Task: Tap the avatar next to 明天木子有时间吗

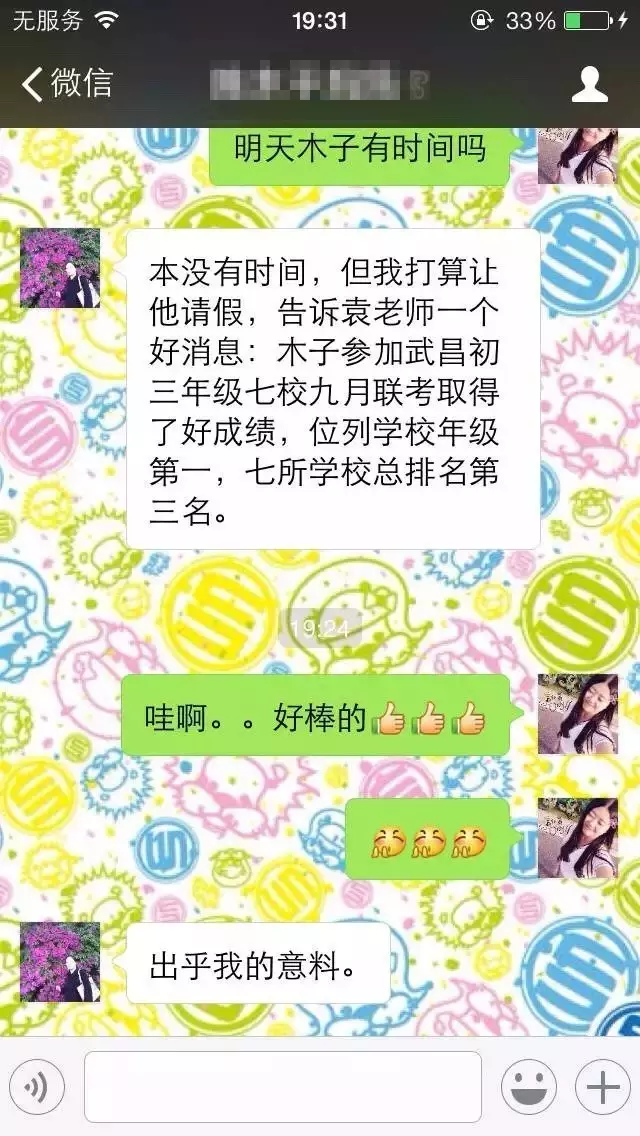Action: click(577, 156)
